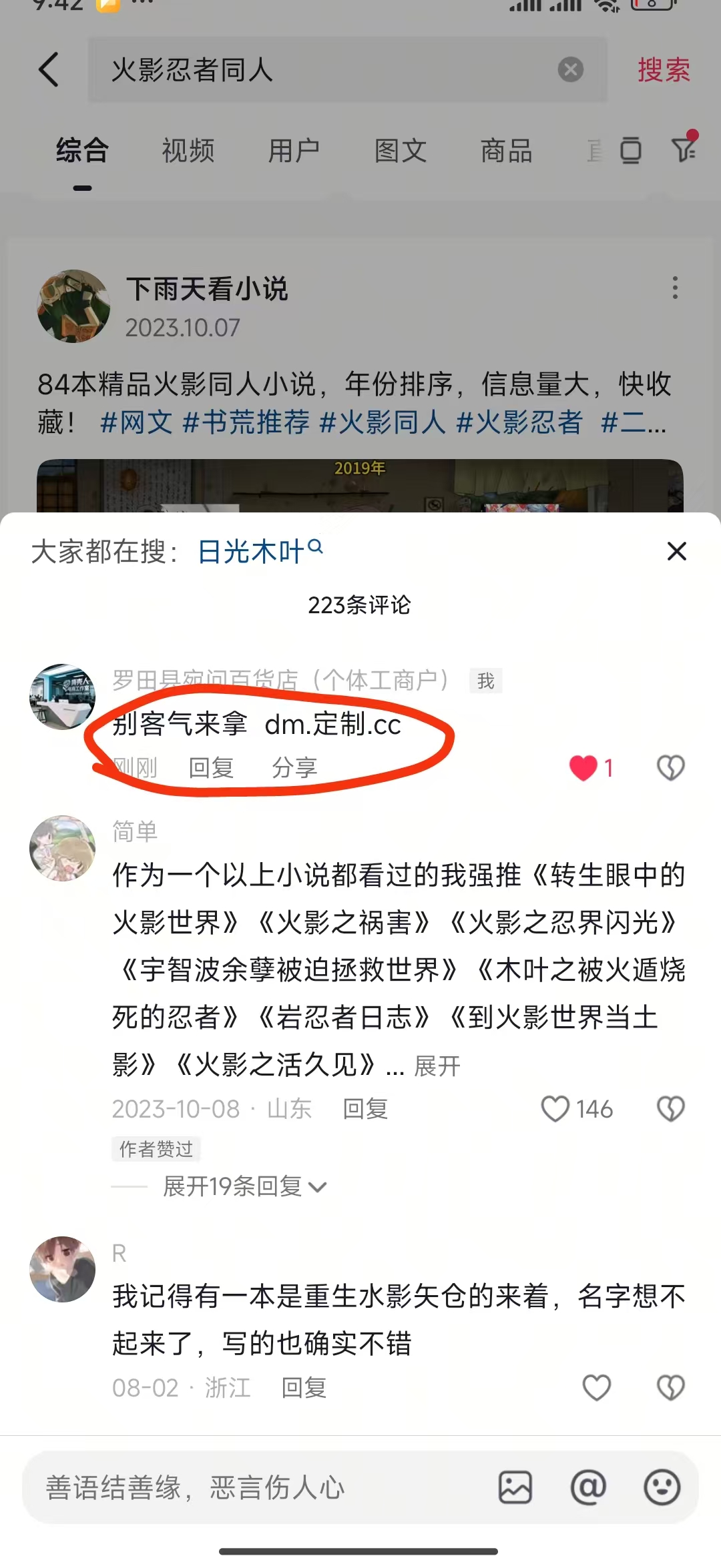Open the emoji picker
The image size is (721, 1568).
(x=662, y=1487)
